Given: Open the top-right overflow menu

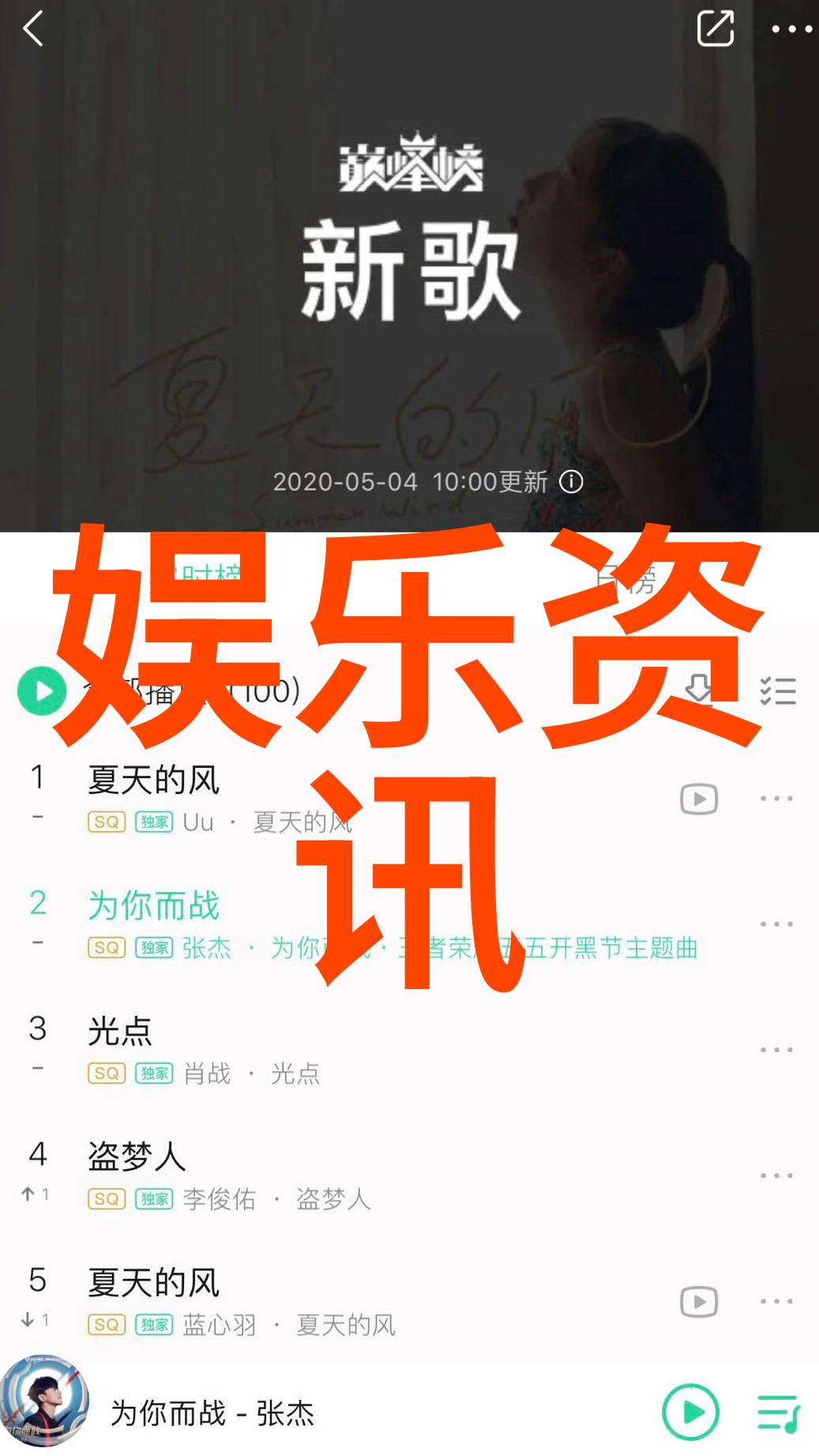Looking at the screenshot, I should pyautogui.click(x=791, y=29).
